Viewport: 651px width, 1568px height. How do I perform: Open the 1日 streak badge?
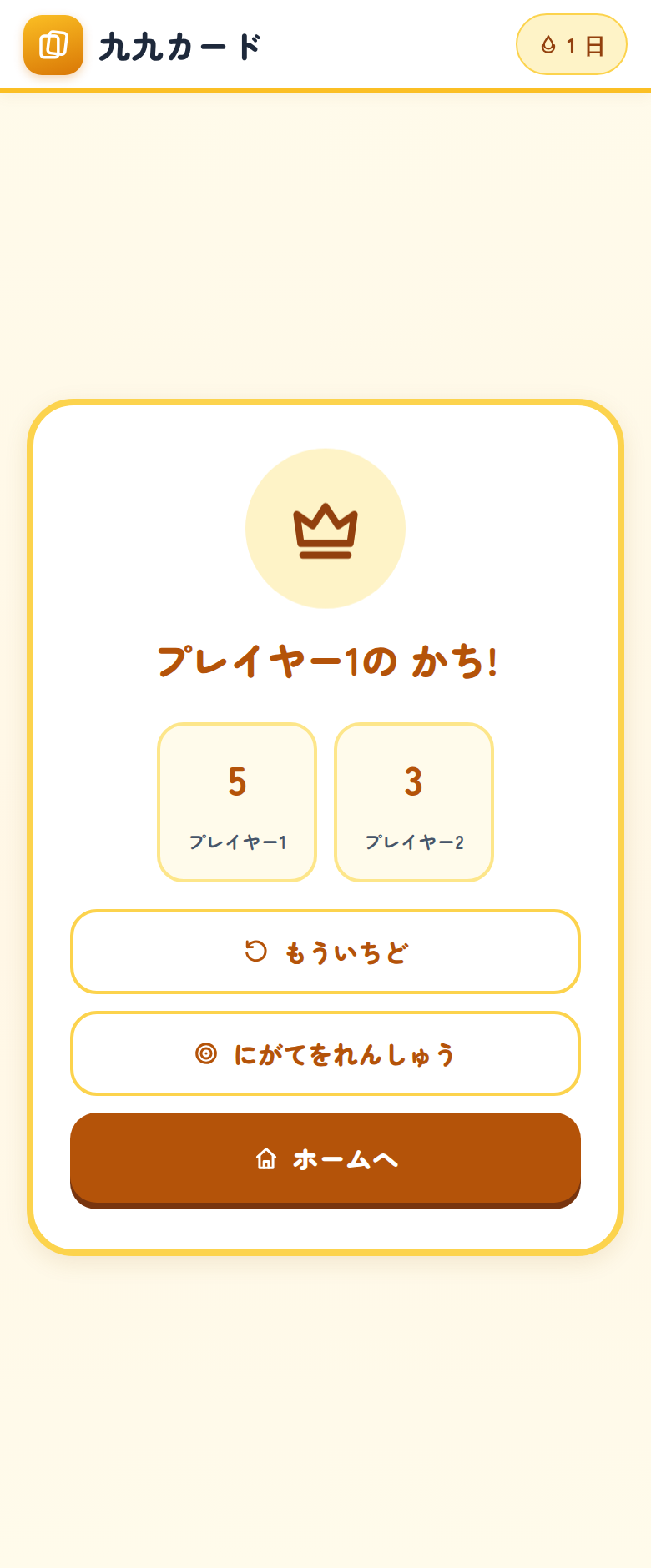click(572, 45)
